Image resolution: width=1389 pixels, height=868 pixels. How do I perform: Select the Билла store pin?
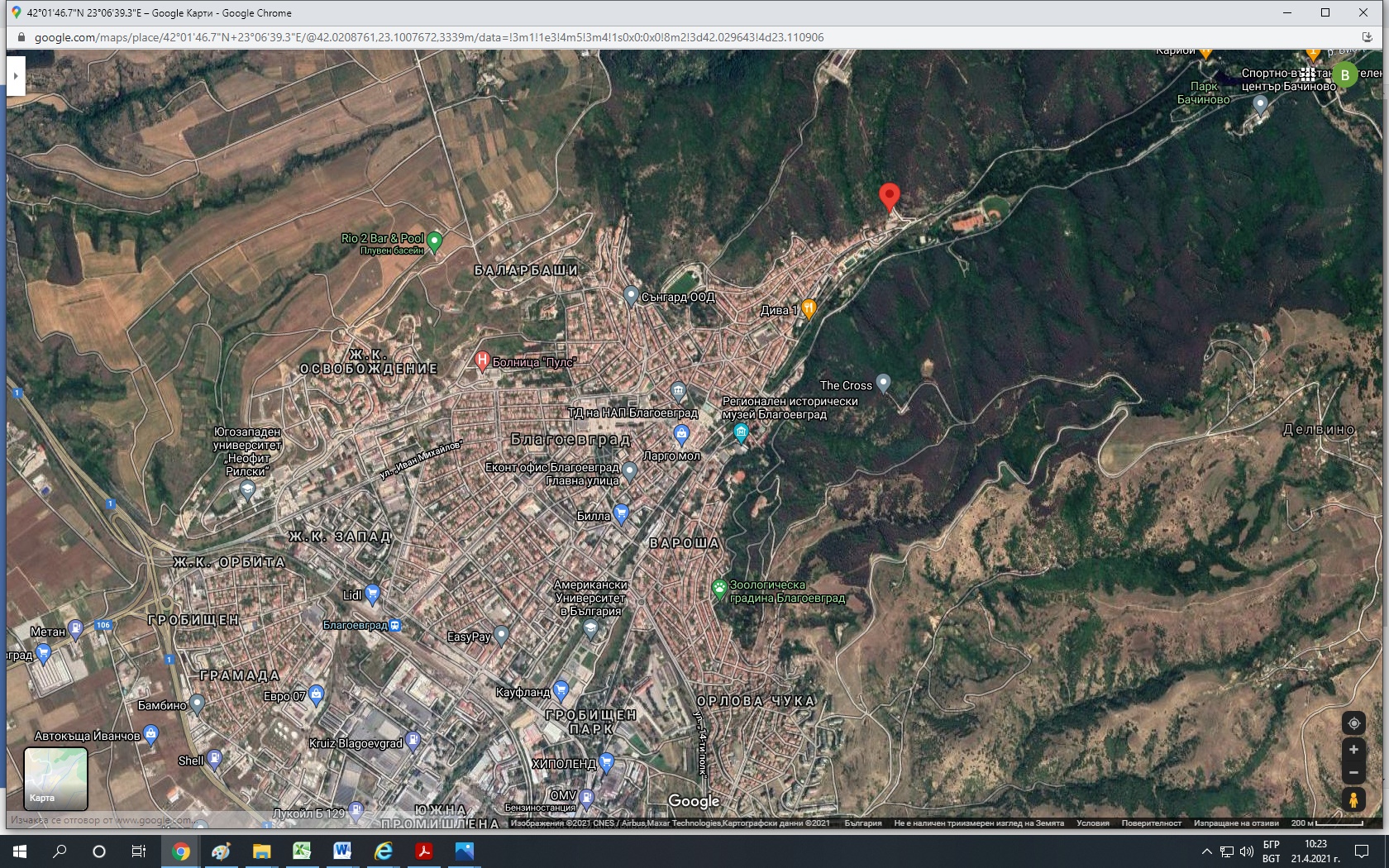621,514
